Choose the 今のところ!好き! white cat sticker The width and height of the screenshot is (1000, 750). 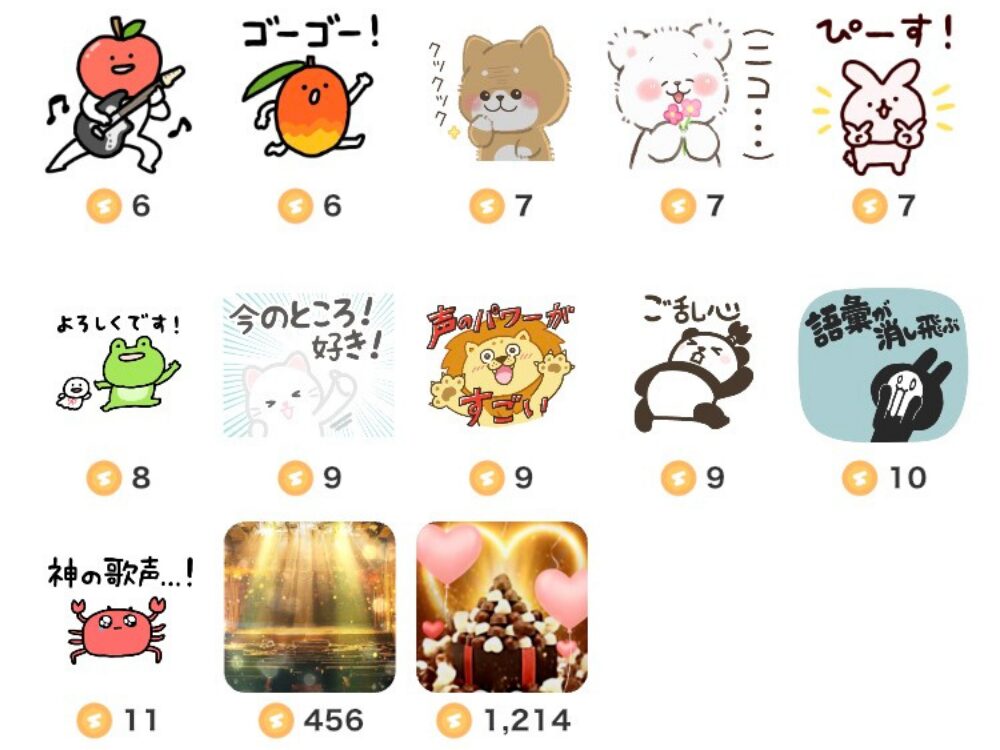pyautogui.click(x=308, y=365)
